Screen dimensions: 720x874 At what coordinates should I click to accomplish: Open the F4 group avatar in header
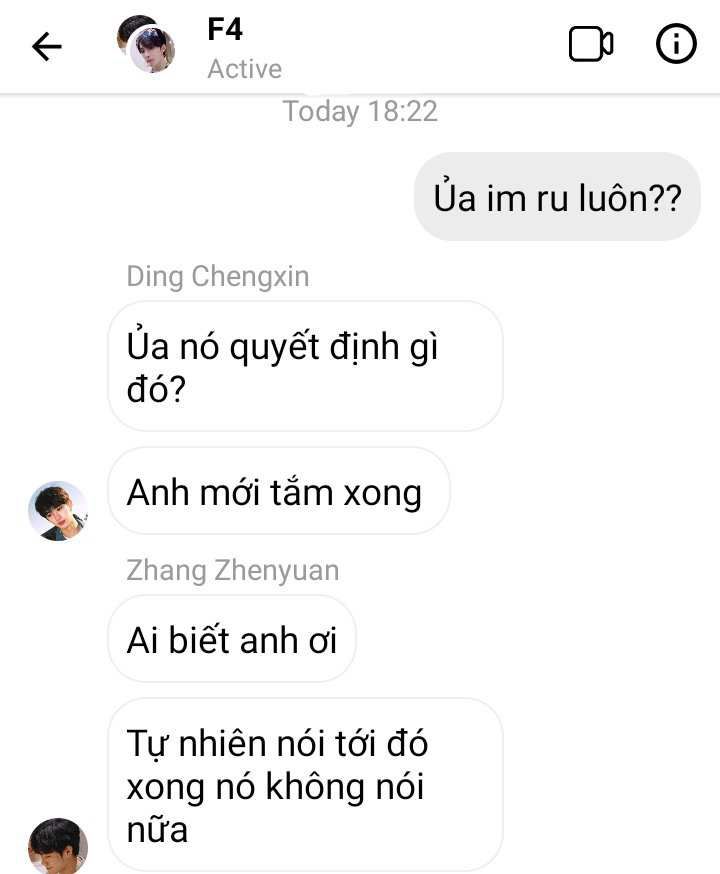tap(146, 45)
